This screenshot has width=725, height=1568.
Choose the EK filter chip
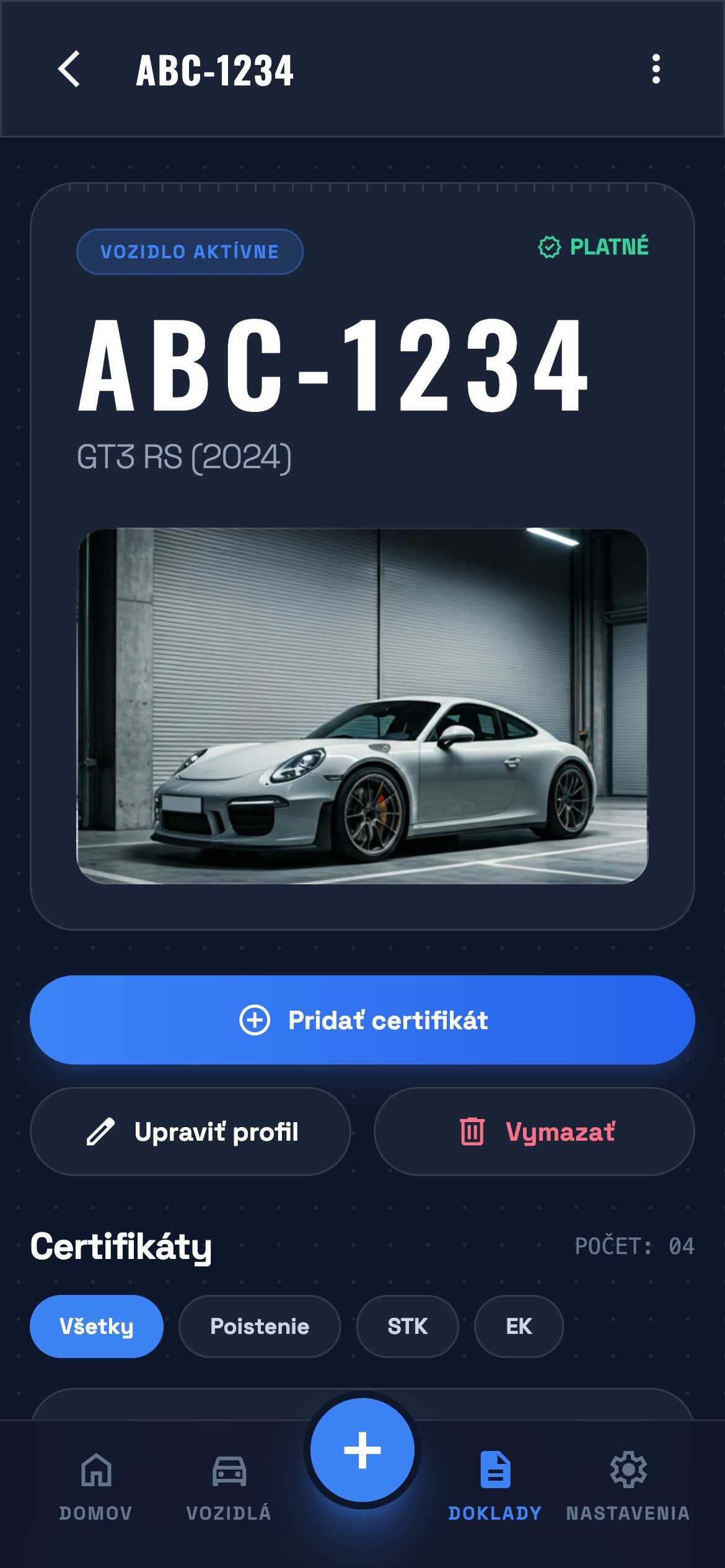click(x=519, y=1326)
